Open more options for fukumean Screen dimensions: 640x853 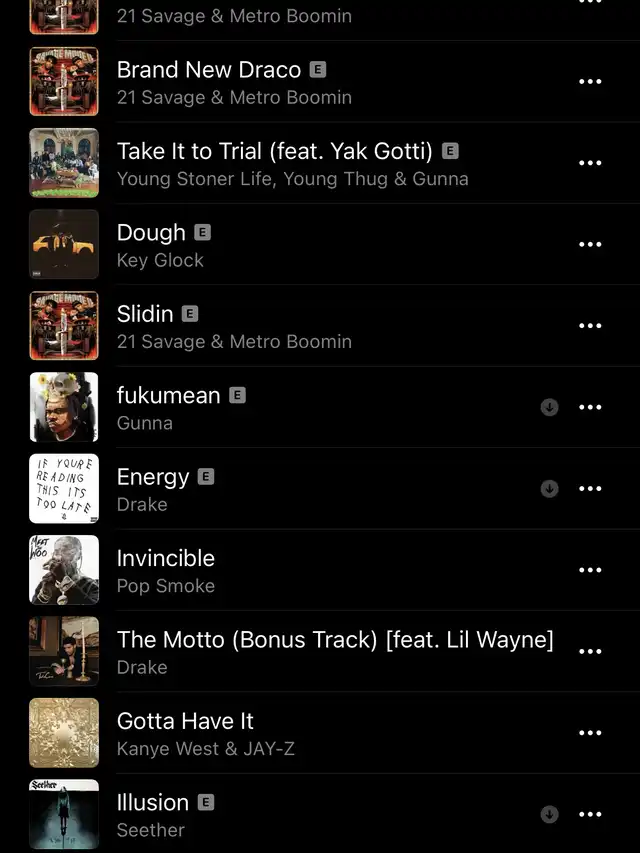(590, 407)
